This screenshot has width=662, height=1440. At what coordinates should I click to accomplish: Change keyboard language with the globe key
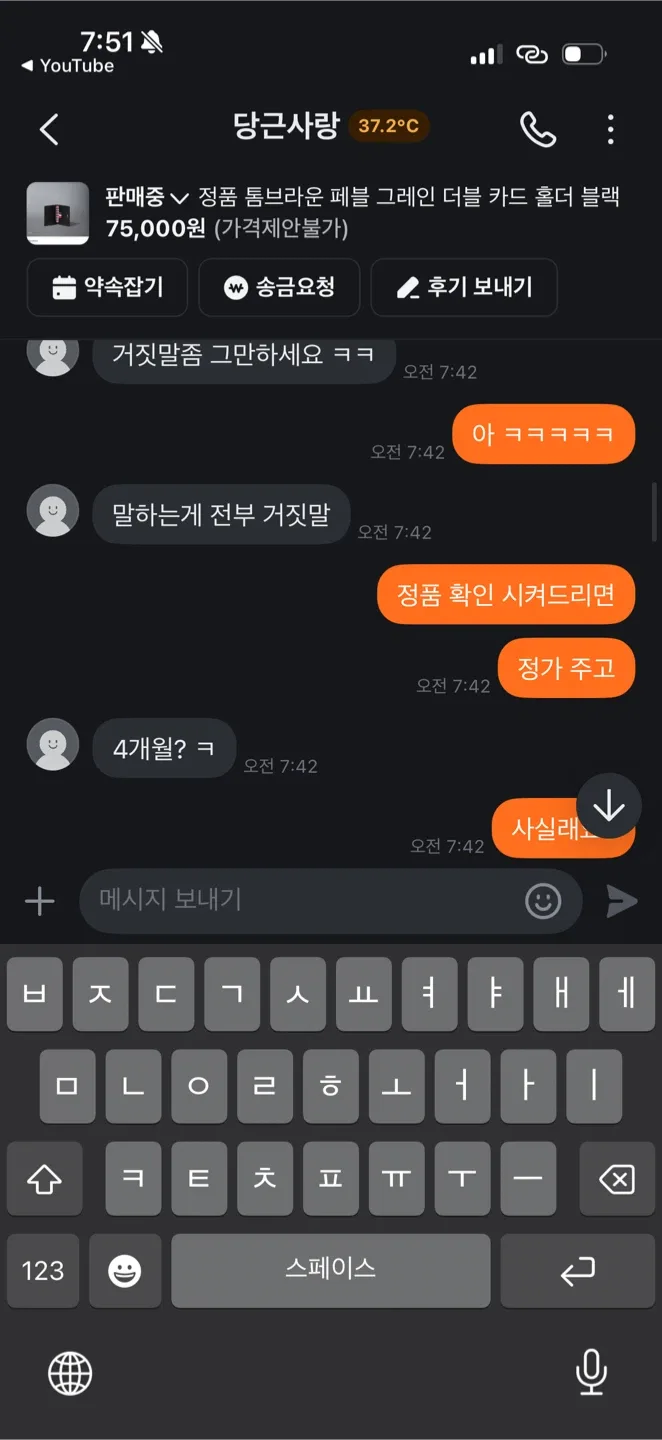click(70, 1373)
